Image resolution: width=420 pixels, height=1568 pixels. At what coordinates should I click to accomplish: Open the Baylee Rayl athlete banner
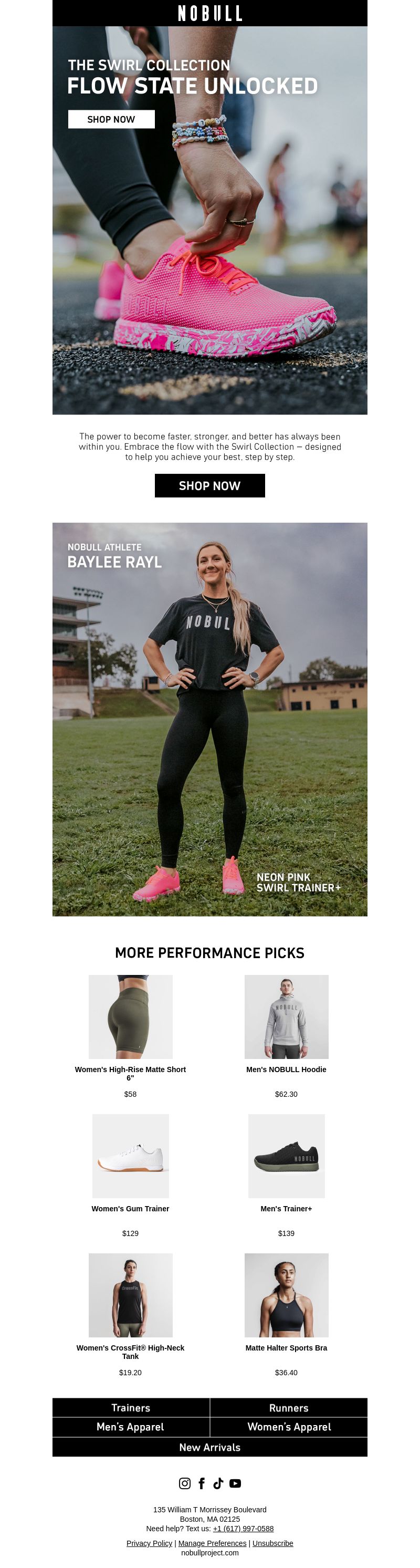(x=209, y=719)
